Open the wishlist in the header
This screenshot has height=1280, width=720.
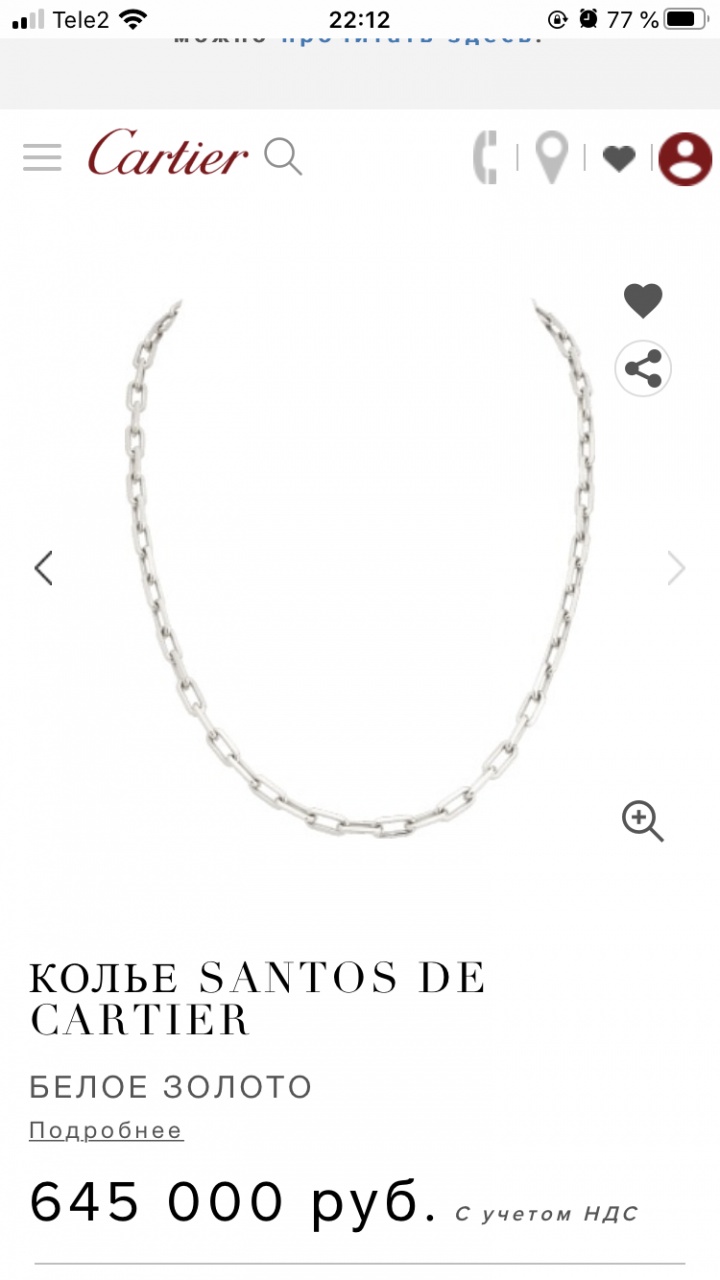click(x=619, y=158)
